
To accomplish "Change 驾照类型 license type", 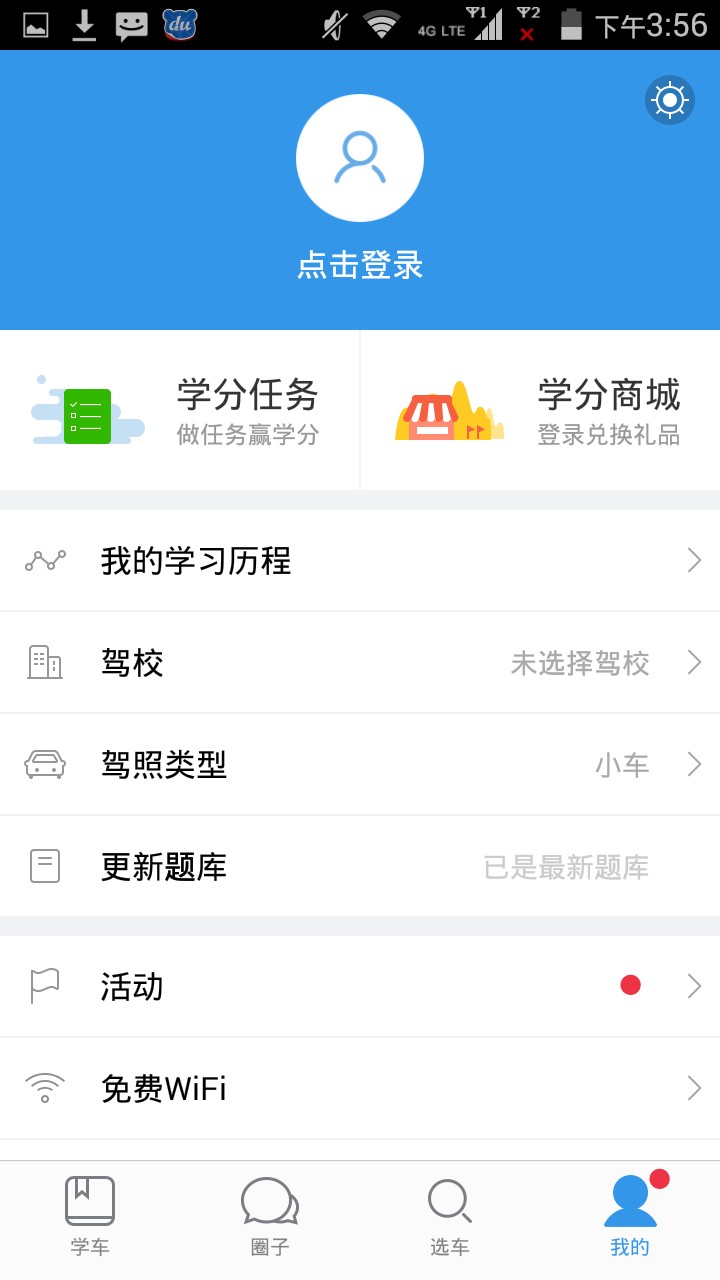I will (360, 765).
